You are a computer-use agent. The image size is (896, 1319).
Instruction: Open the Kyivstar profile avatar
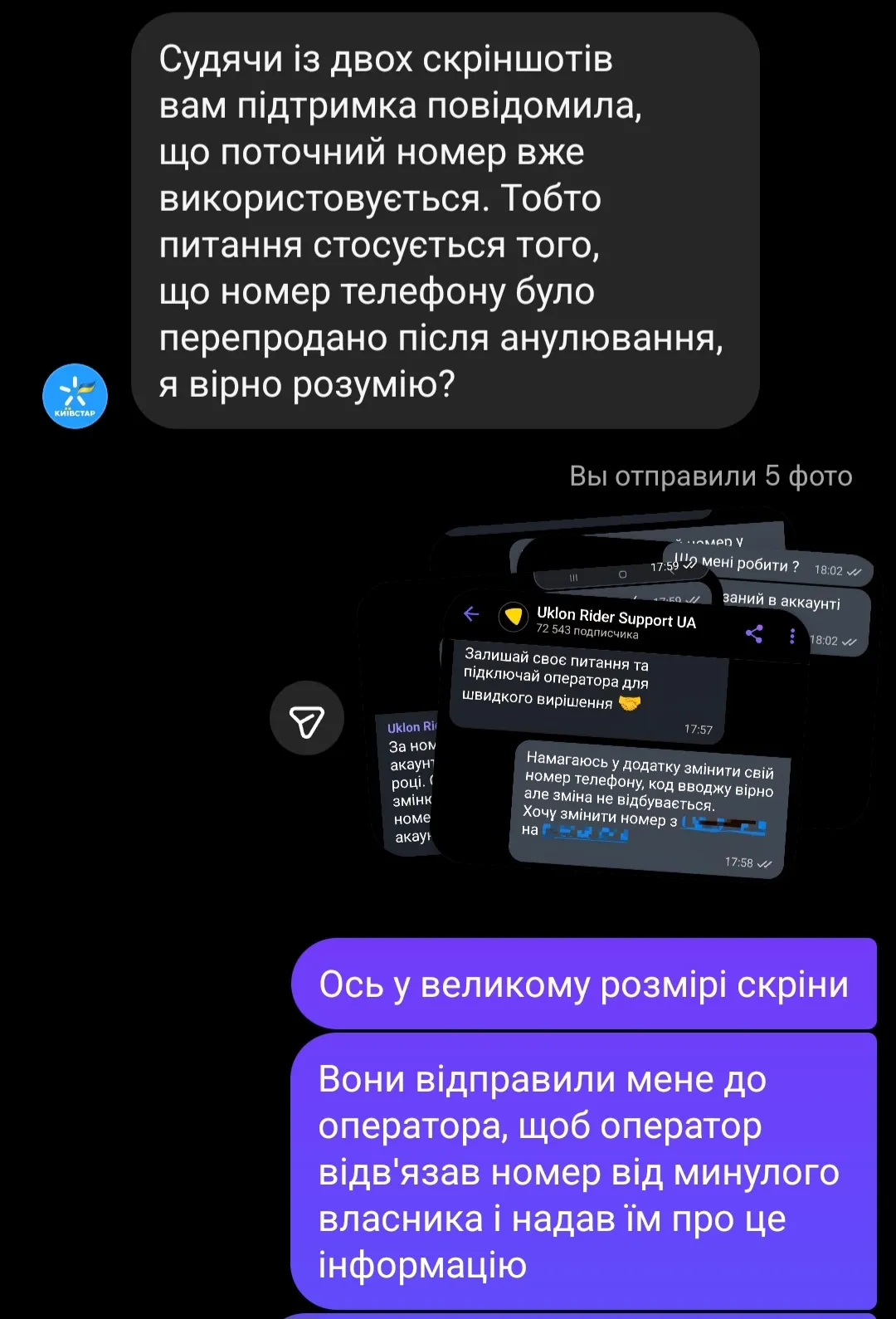coord(75,396)
